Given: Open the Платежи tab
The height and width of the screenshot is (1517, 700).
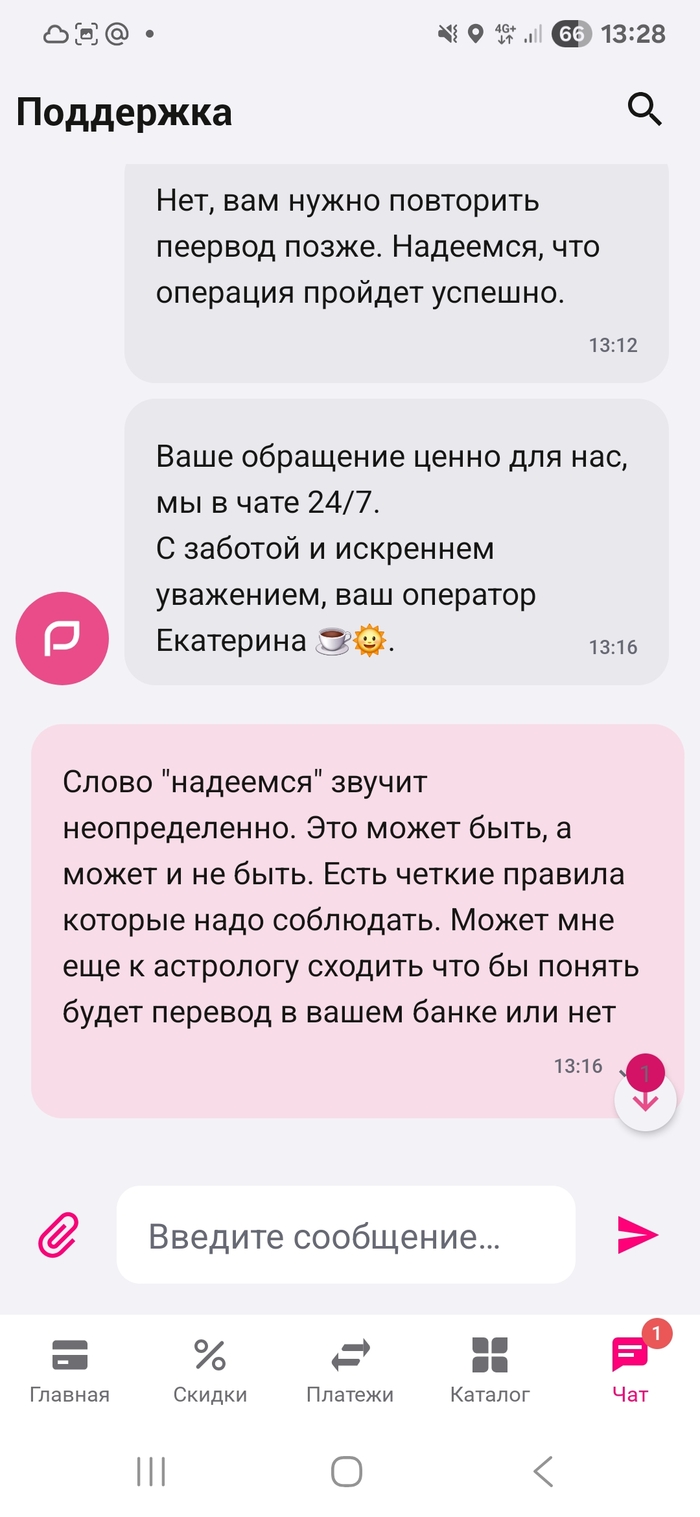Looking at the screenshot, I should click(x=350, y=1370).
